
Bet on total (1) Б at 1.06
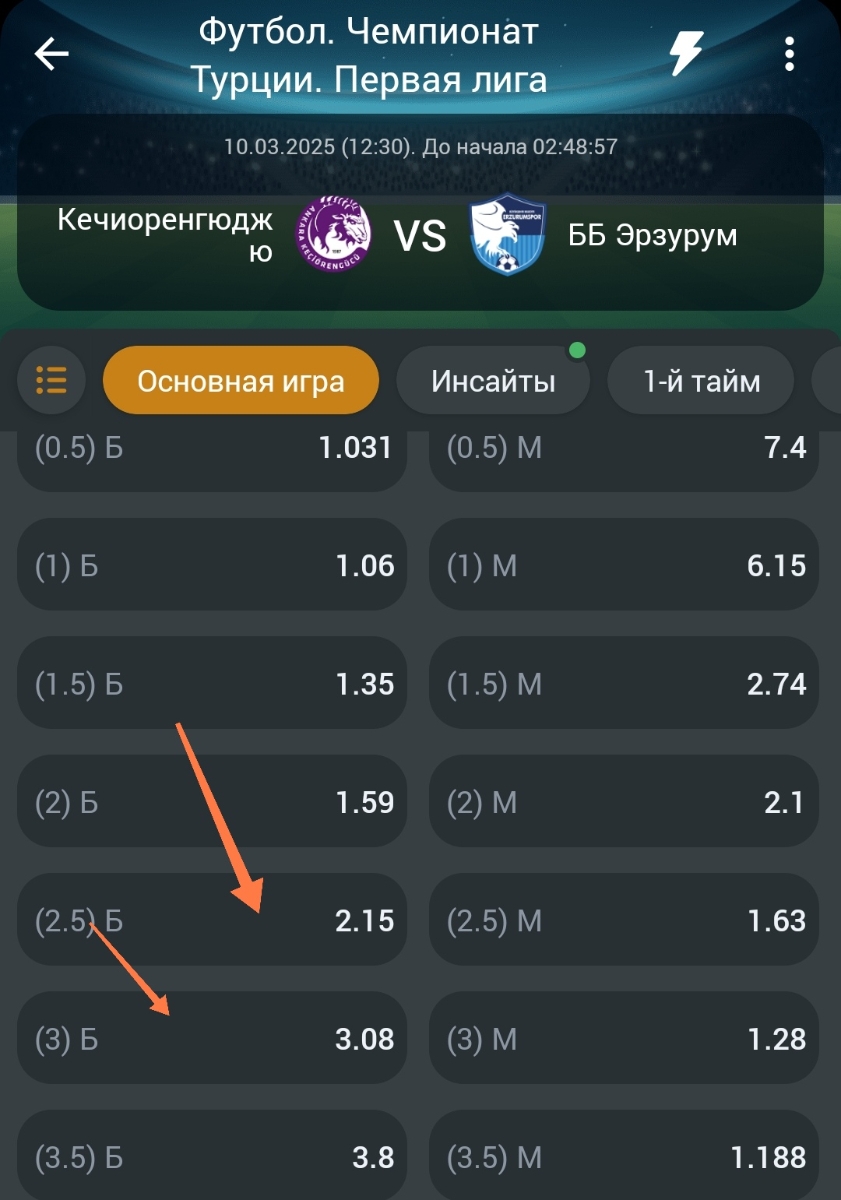tap(212, 566)
